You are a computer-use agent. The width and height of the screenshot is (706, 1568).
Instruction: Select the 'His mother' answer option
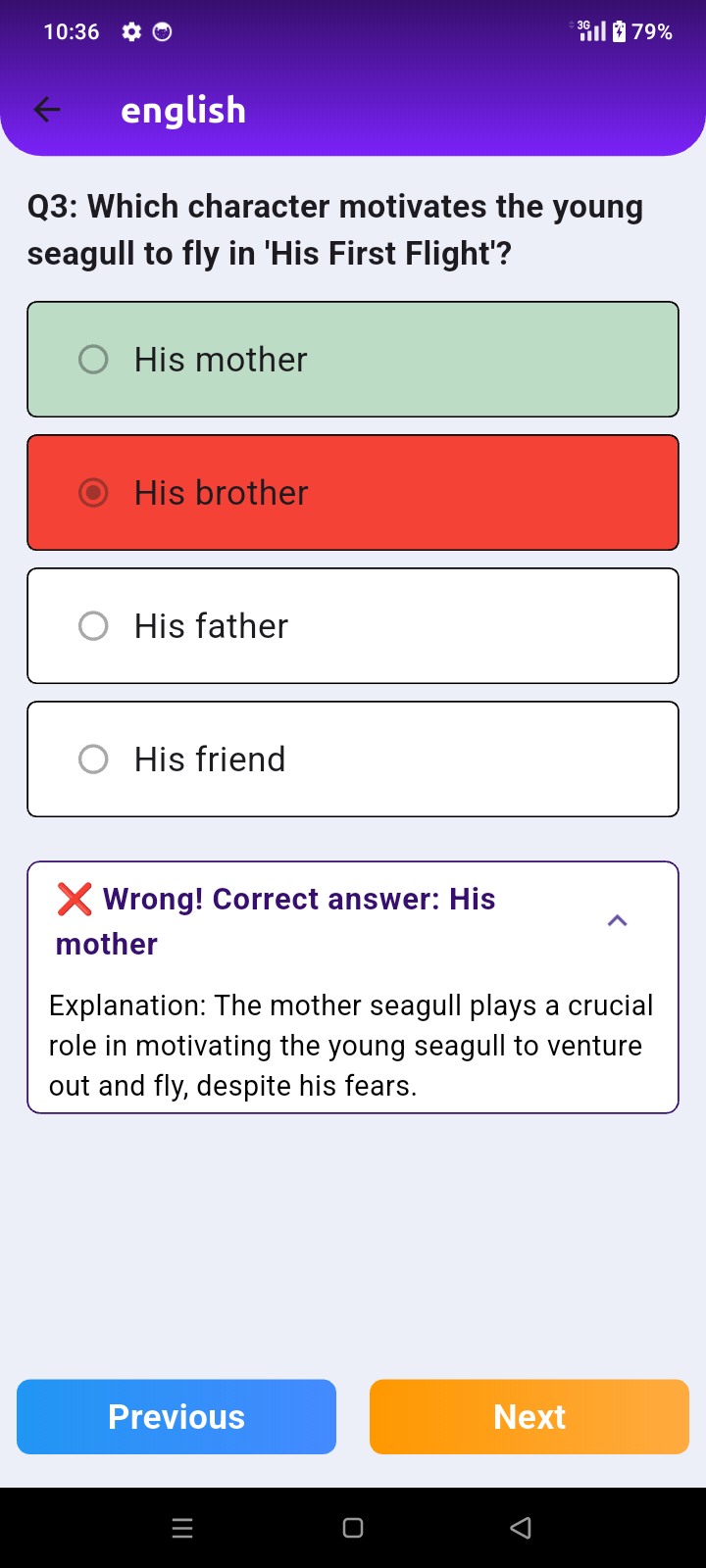click(353, 360)
